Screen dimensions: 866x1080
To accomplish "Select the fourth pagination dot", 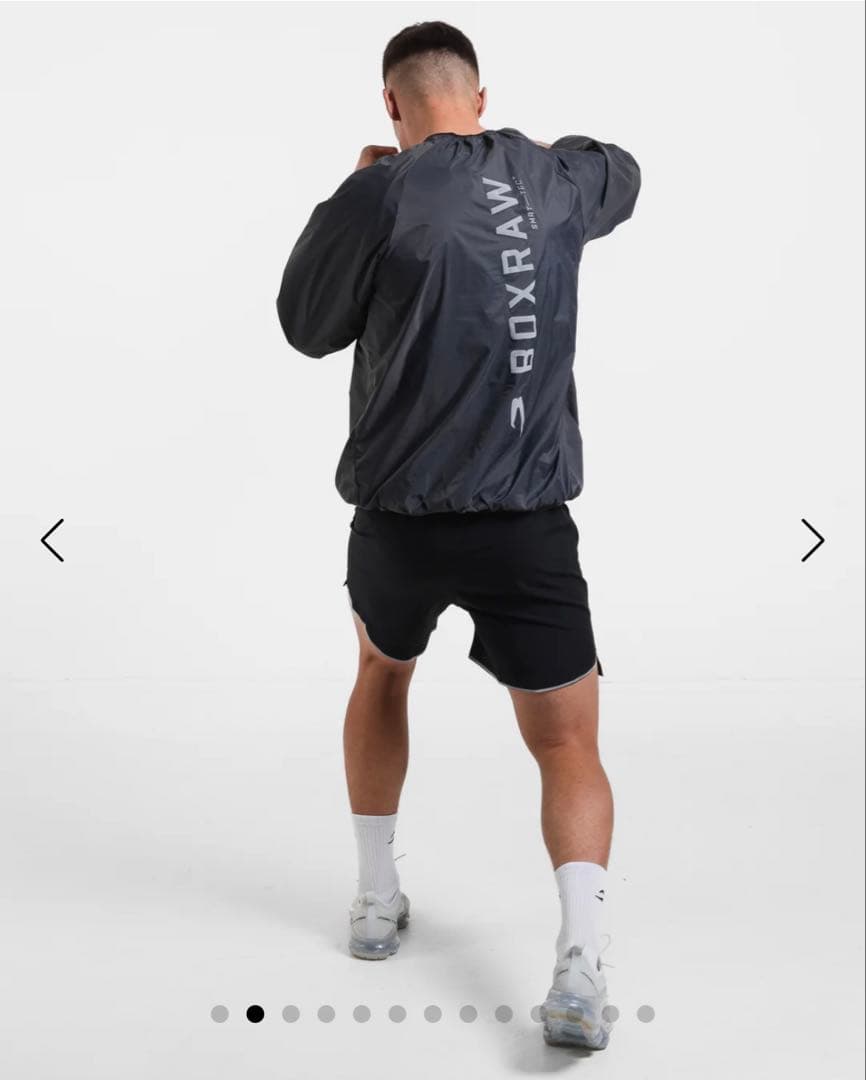I will pyautogui.click(x=326, y=1015).
